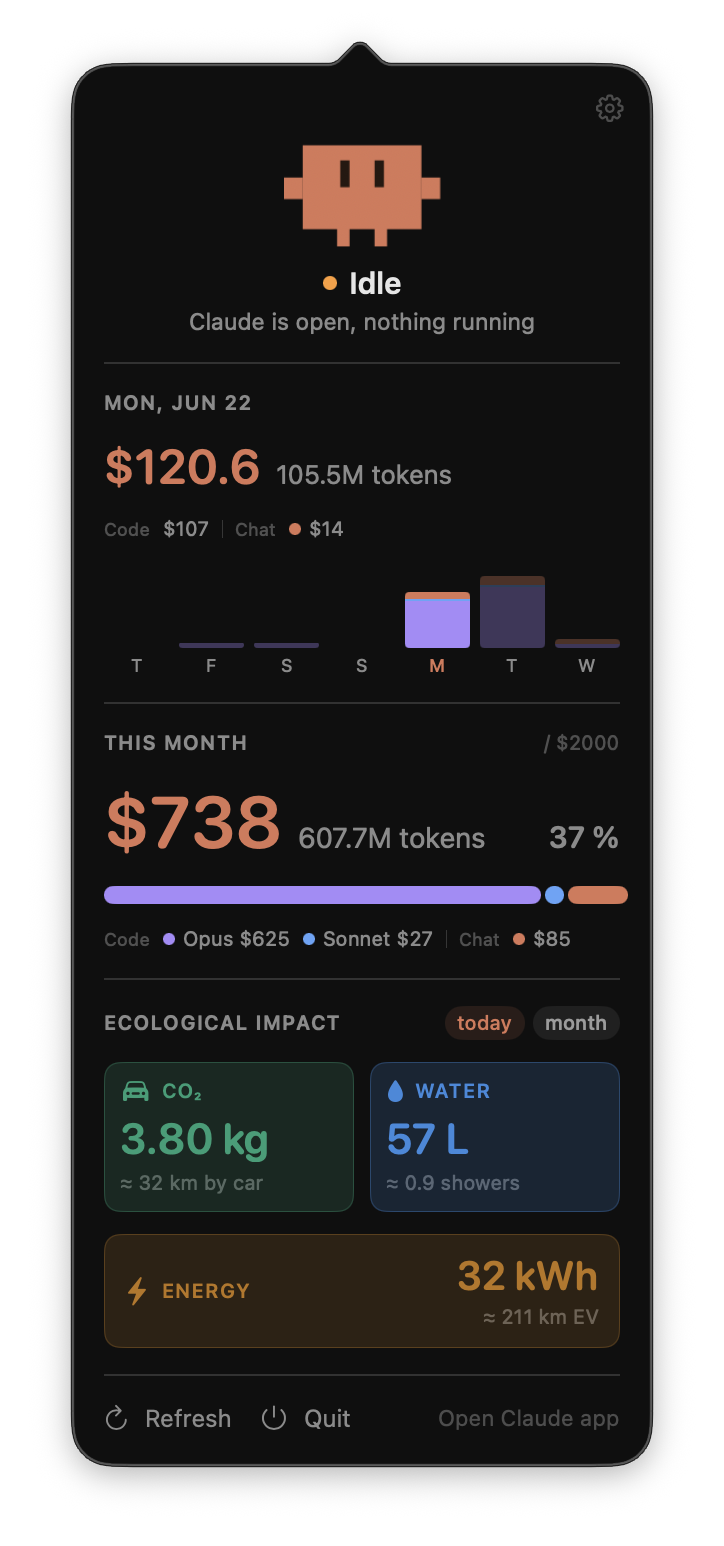This screenshot has height=1546, width=724.
Task: Refresh the usage data
Action: [168, 1418]
